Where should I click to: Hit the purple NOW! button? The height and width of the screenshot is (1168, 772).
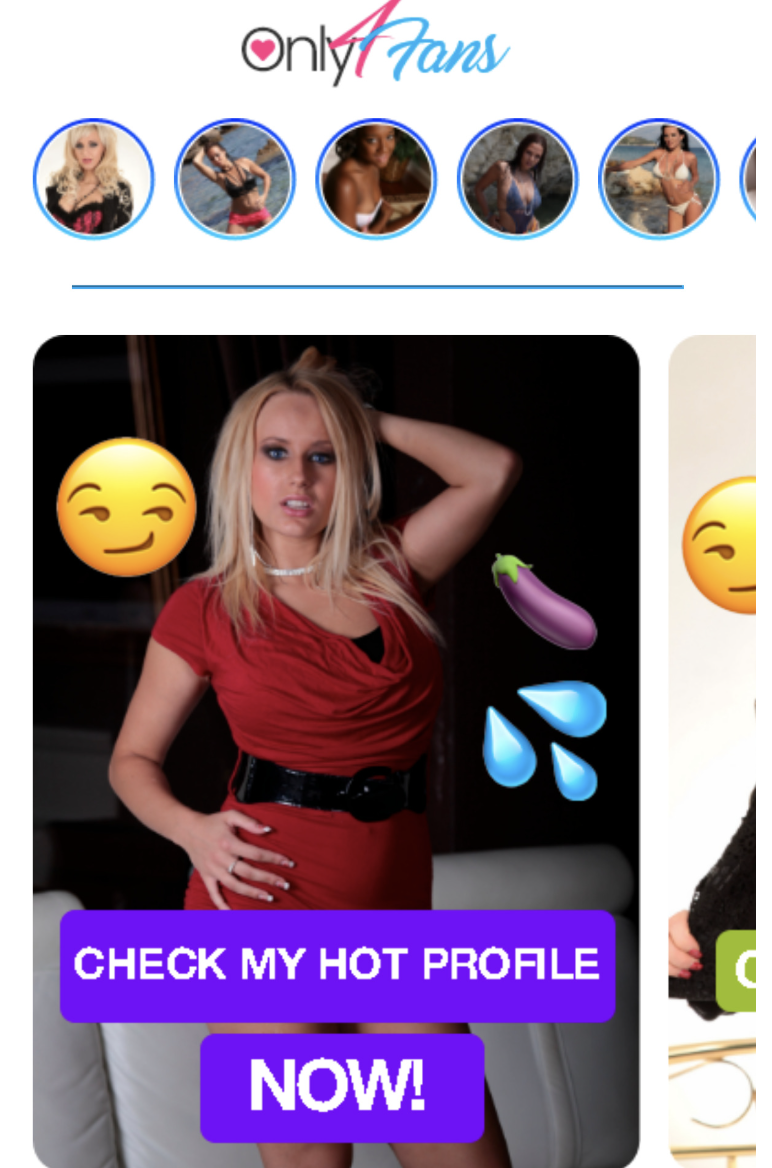tap(342, 1087)
